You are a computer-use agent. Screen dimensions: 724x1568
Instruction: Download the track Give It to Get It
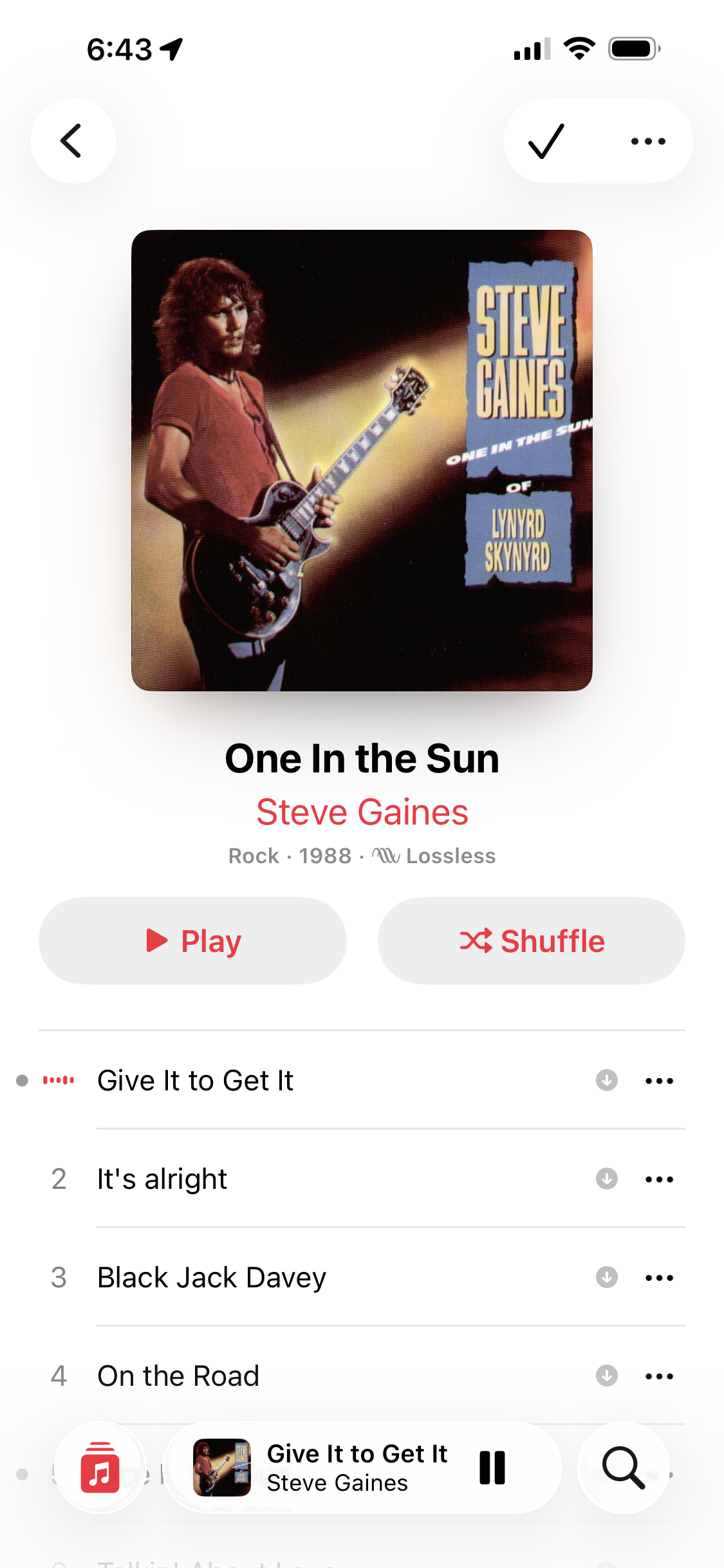pos(606,1081)
